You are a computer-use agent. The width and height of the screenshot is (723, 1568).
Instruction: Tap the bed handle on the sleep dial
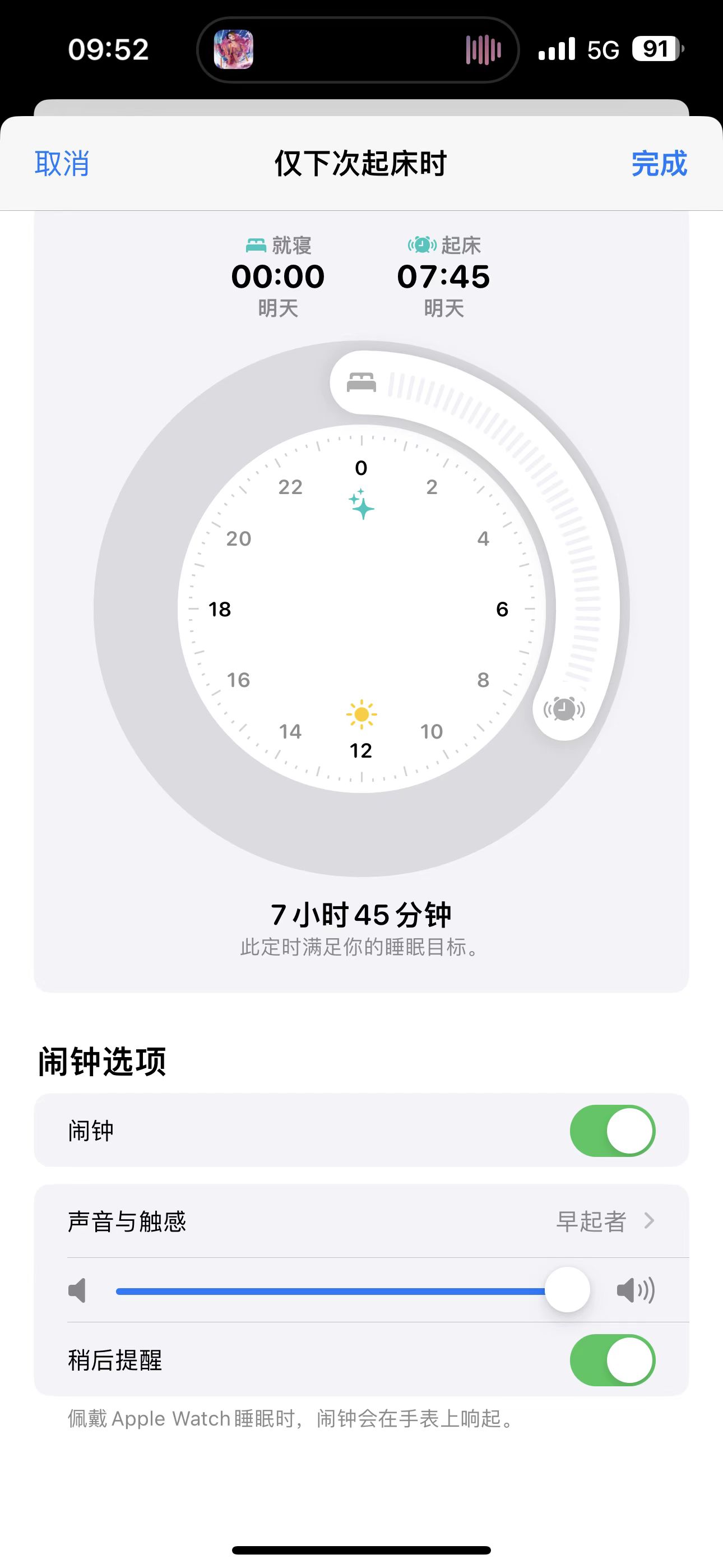pos(361,384)
